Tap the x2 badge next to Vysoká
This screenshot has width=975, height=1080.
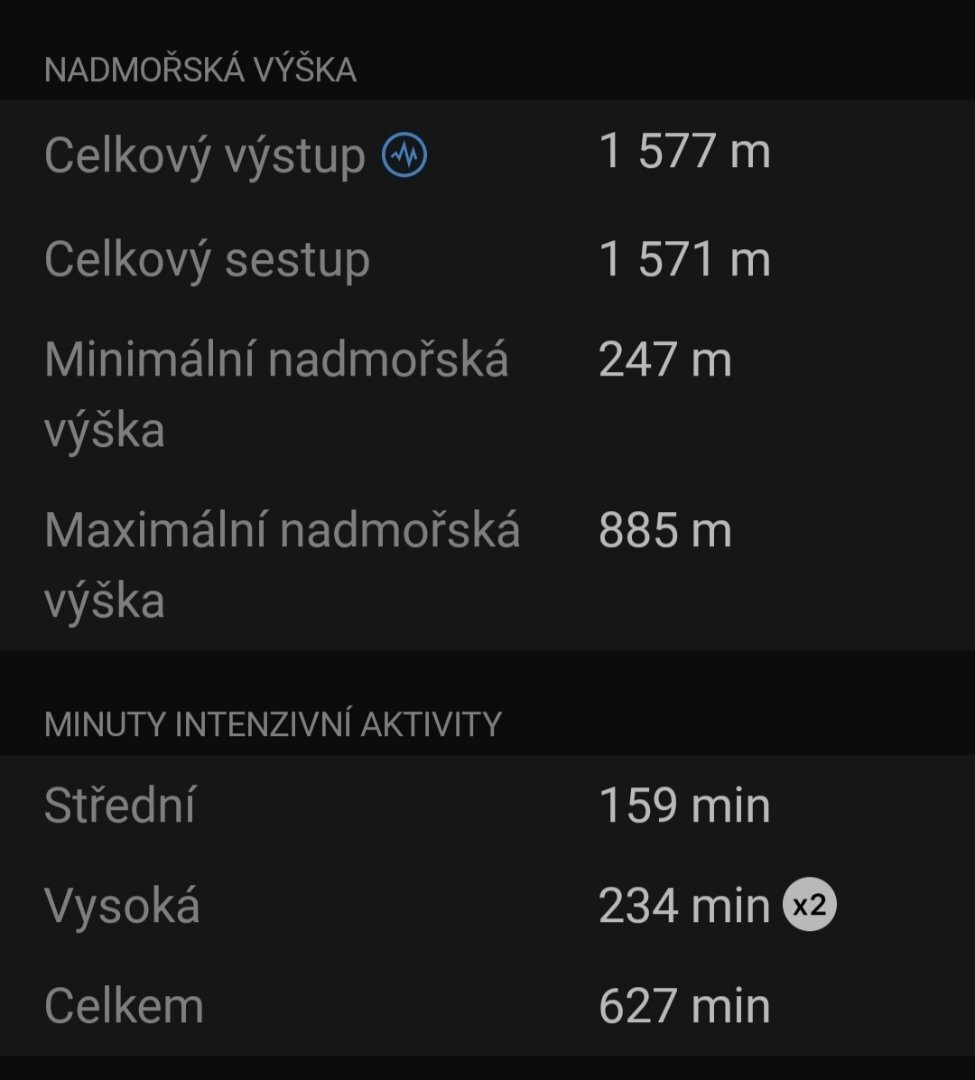click(809, 904)
